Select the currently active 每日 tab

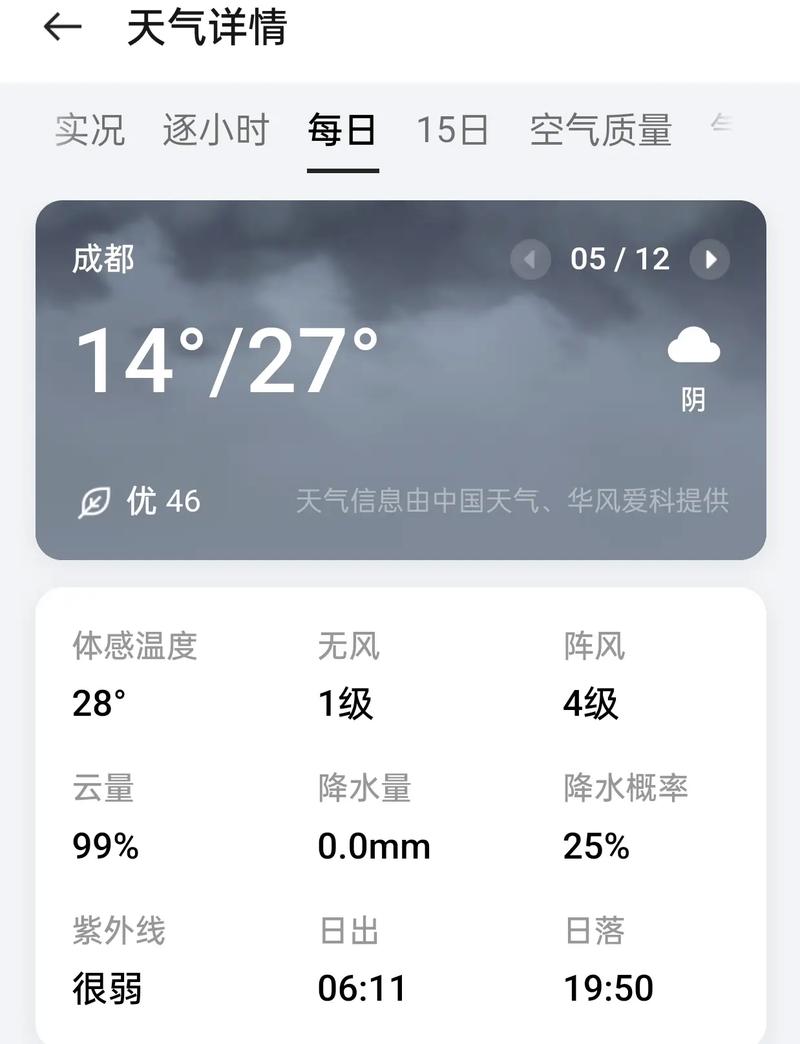point(342,130)
